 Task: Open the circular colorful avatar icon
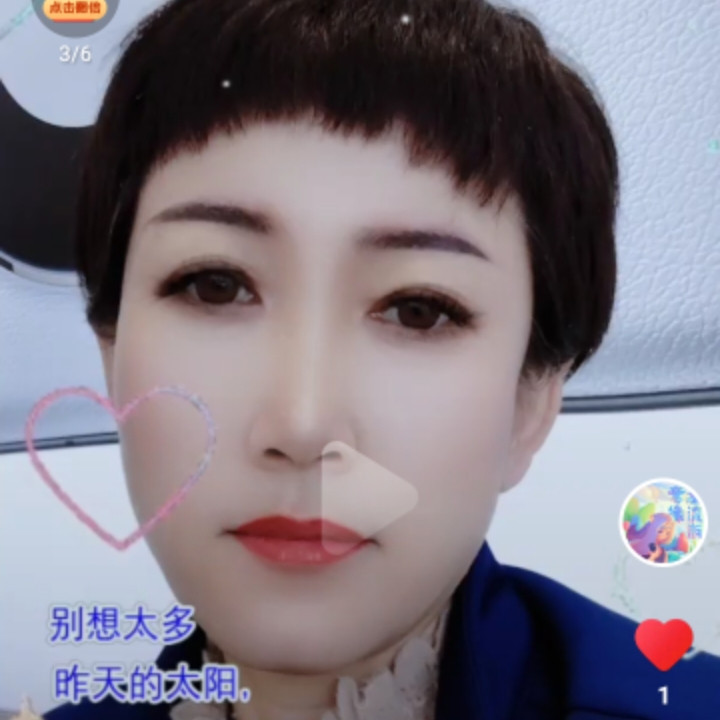(663, 522)
